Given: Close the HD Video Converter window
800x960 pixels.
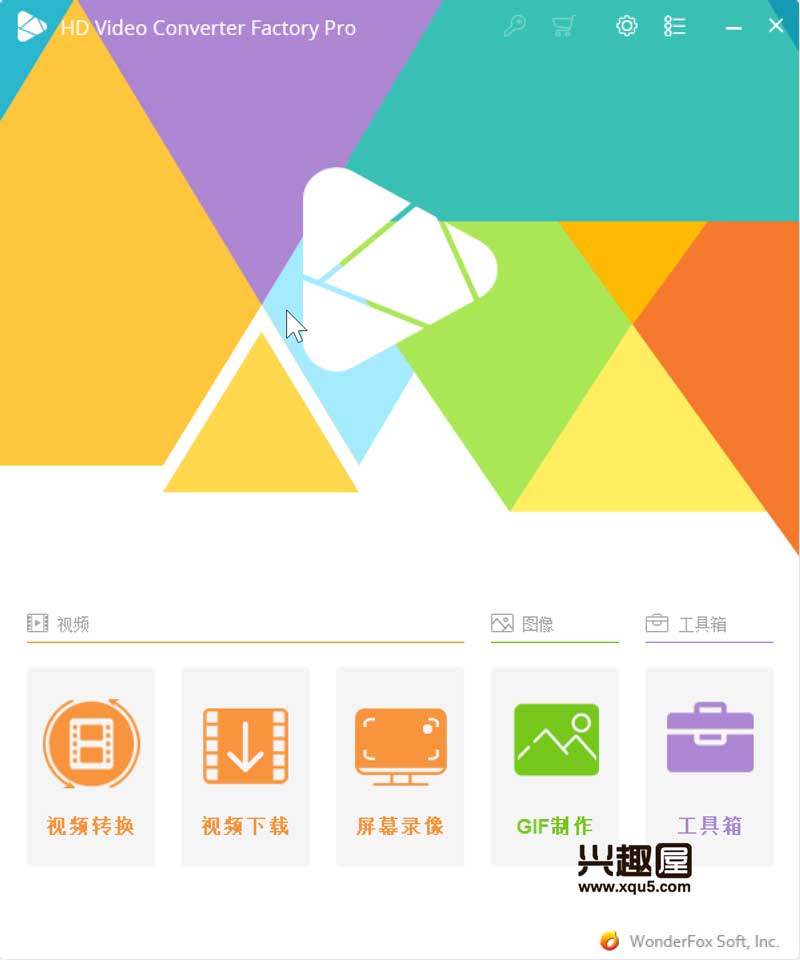Looking at the screenshot, I should pos(776,27).
